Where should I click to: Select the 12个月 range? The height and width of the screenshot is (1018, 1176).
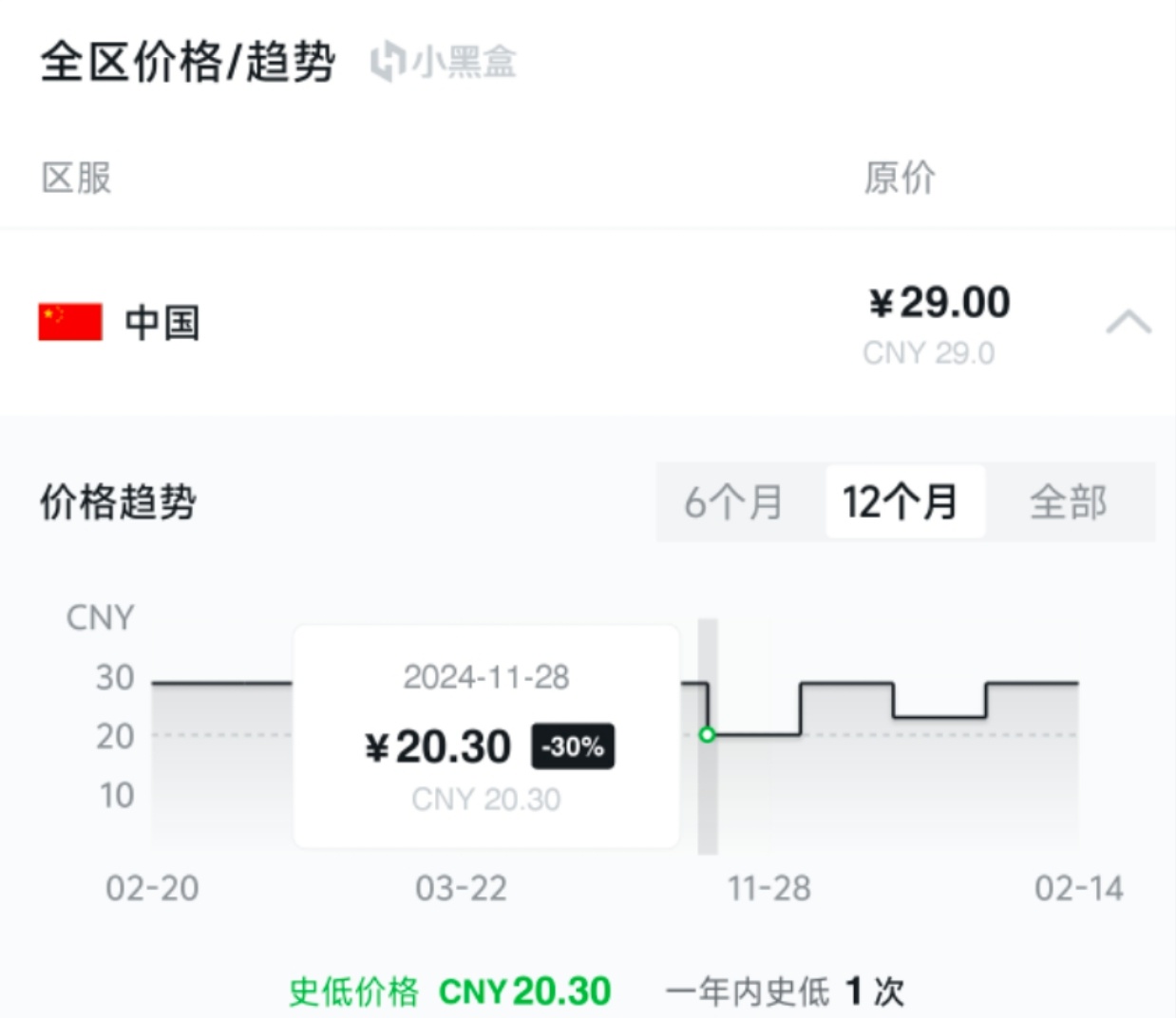902,501
